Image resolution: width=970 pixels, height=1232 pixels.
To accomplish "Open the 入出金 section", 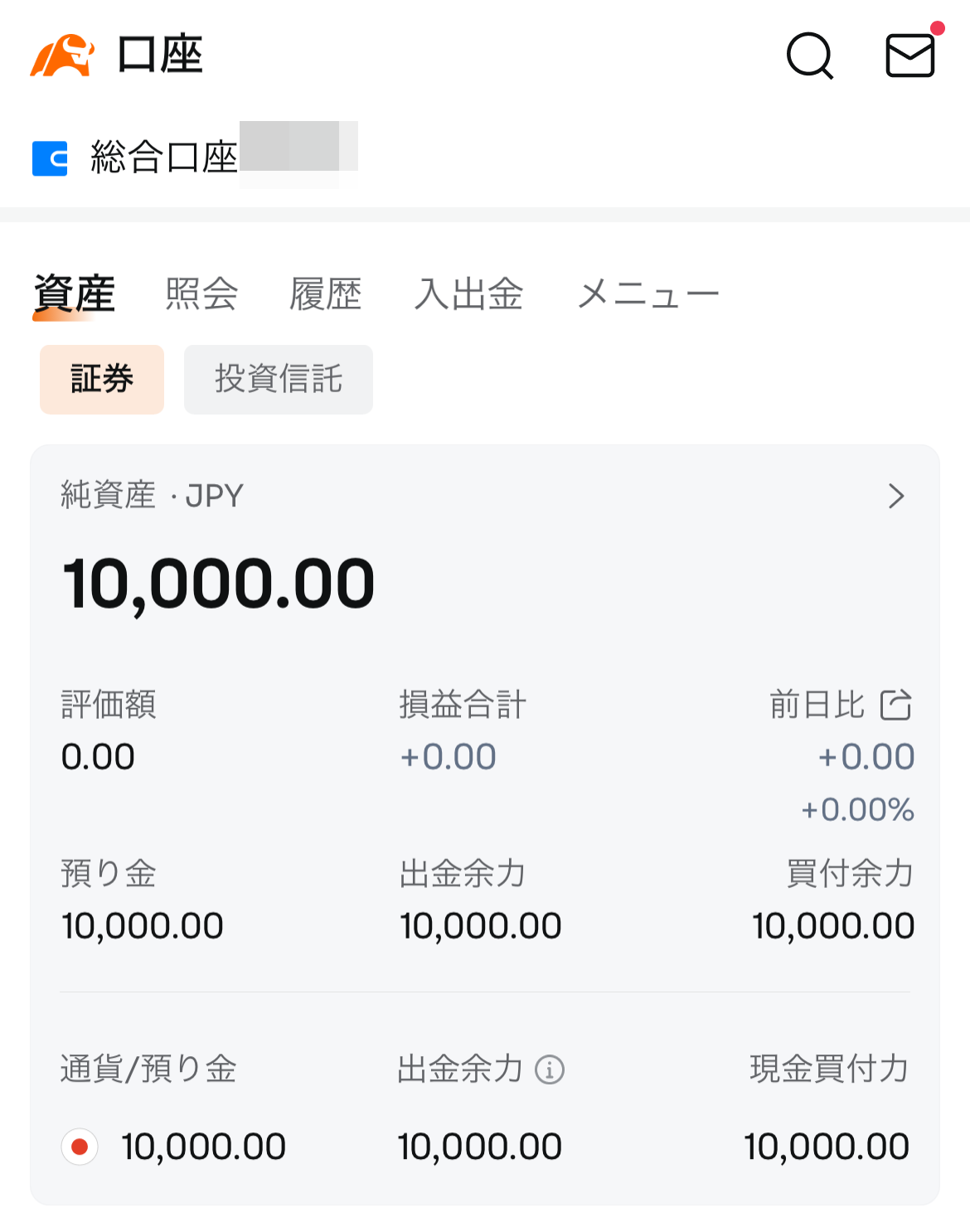I will 468,293.
